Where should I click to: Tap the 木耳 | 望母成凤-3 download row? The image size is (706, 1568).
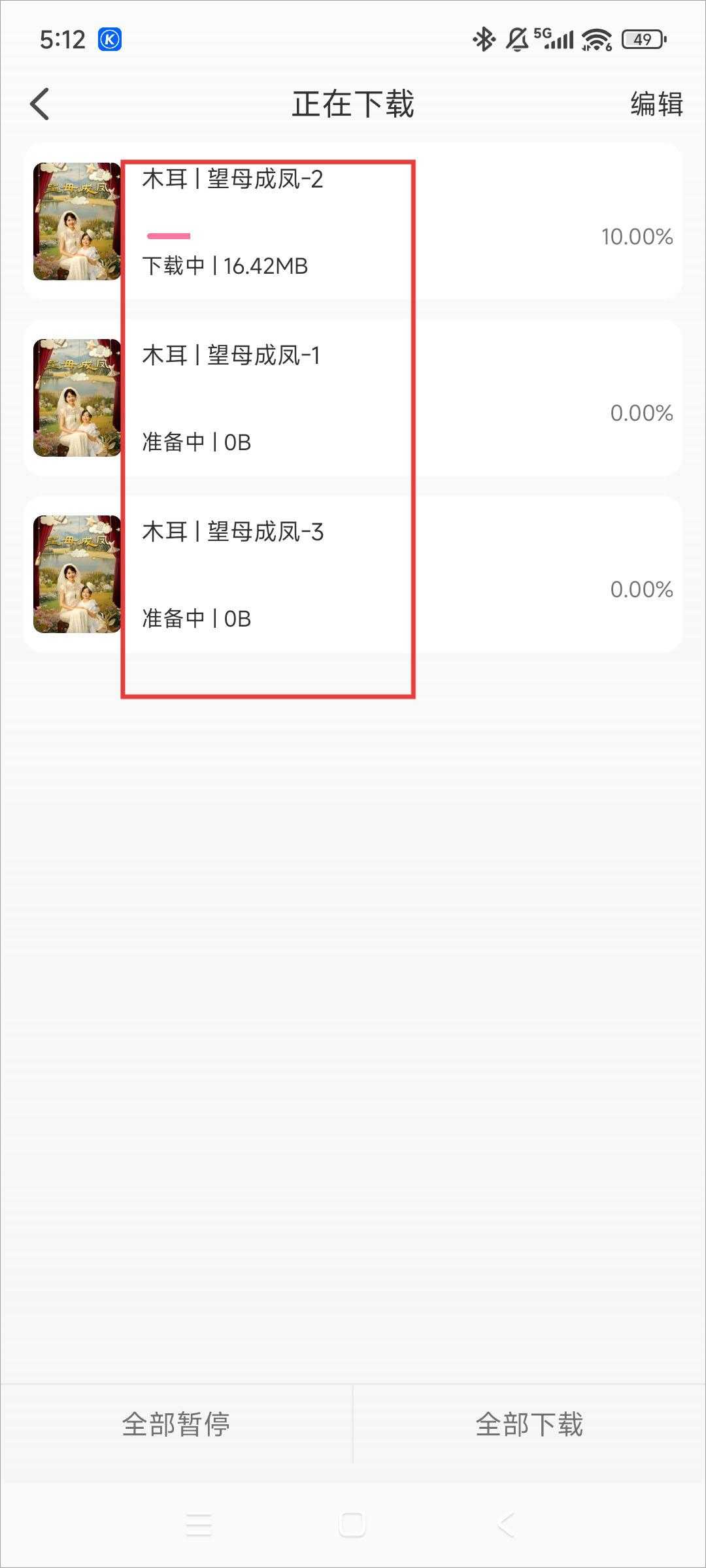point(353,575)
